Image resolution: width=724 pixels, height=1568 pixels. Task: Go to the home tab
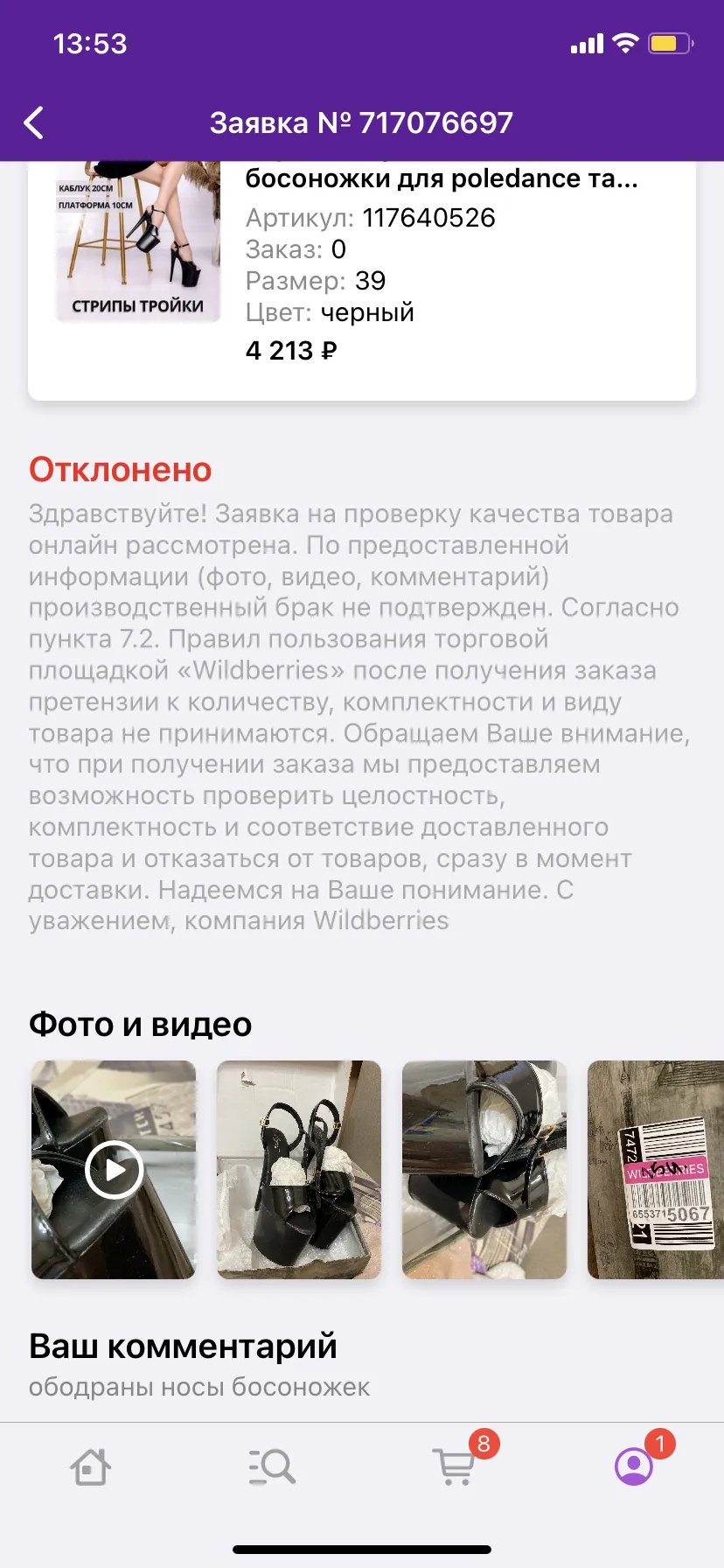[90, 1466]
